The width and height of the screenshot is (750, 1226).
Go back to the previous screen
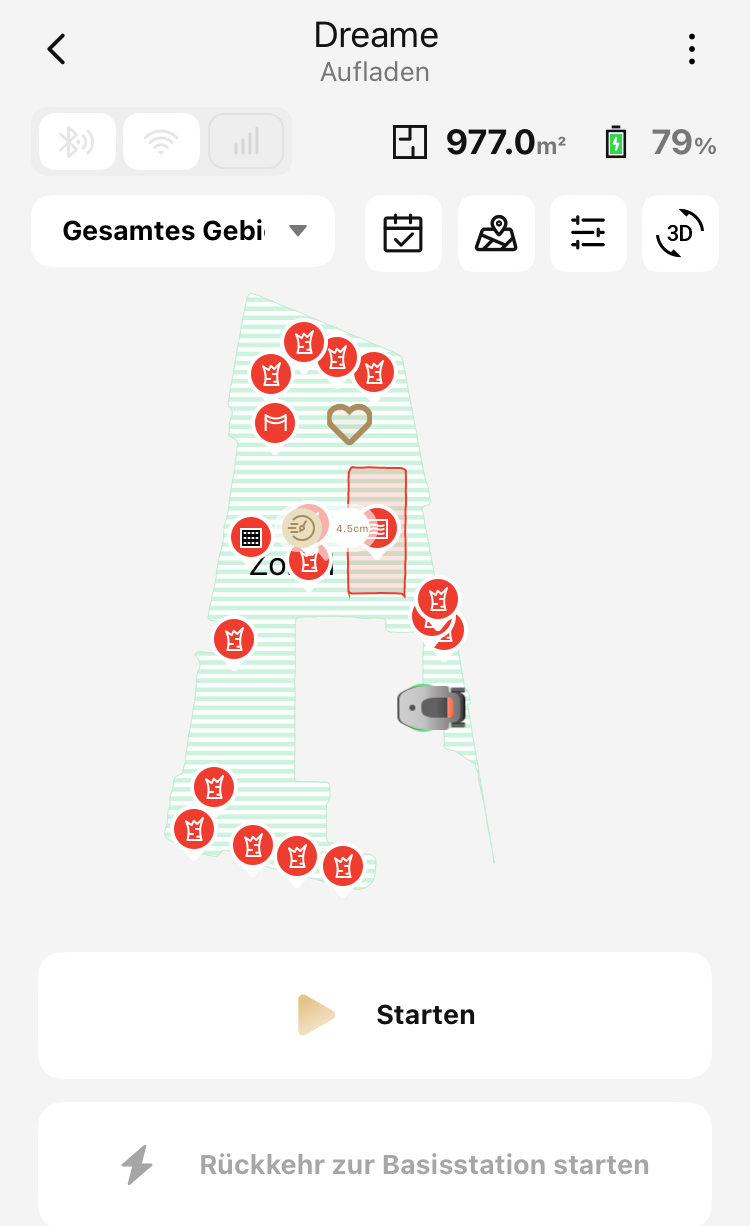(57, 49)
